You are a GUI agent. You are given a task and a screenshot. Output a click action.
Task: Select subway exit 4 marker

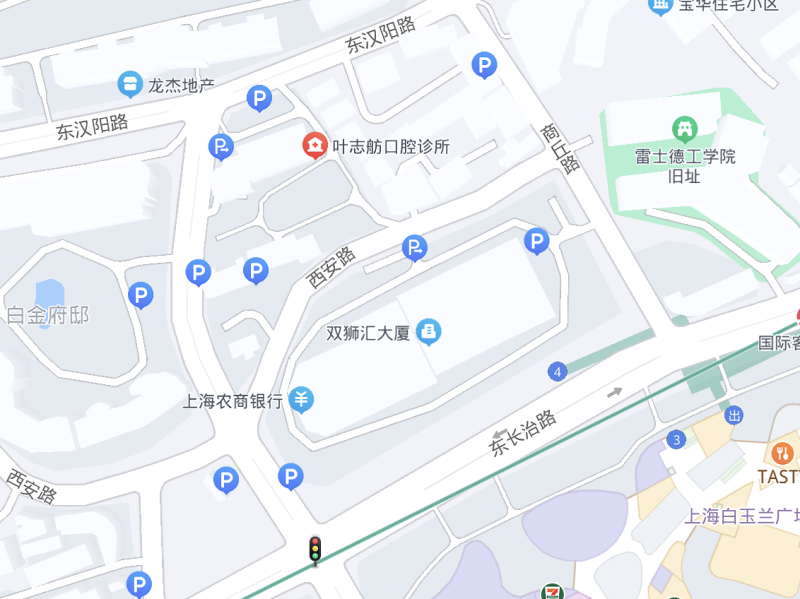coord(557,372)
